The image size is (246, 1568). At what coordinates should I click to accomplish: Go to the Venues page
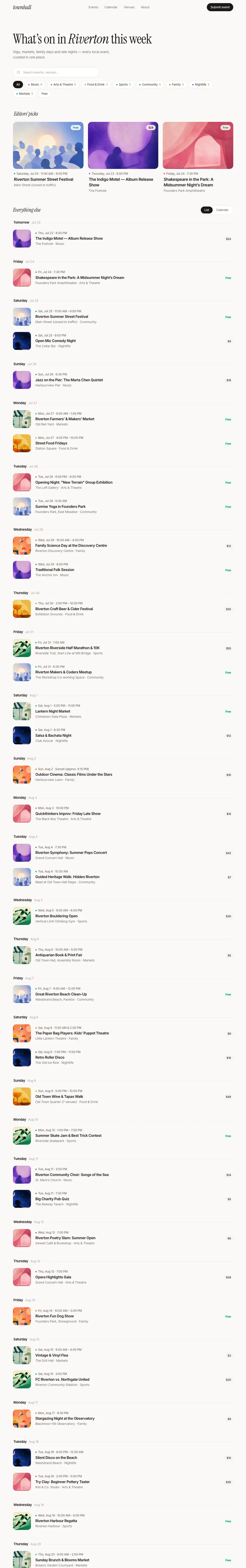[129, 7]
